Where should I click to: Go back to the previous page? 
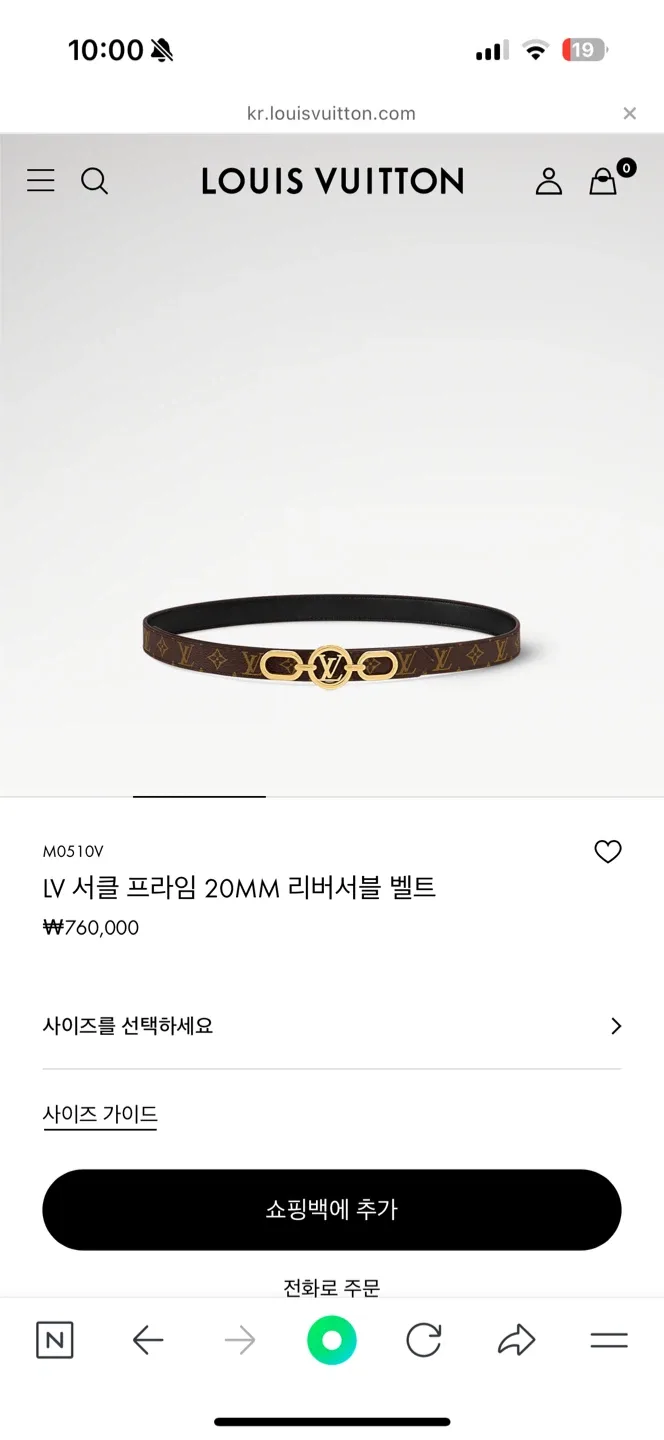click(x=148, y=1340)
